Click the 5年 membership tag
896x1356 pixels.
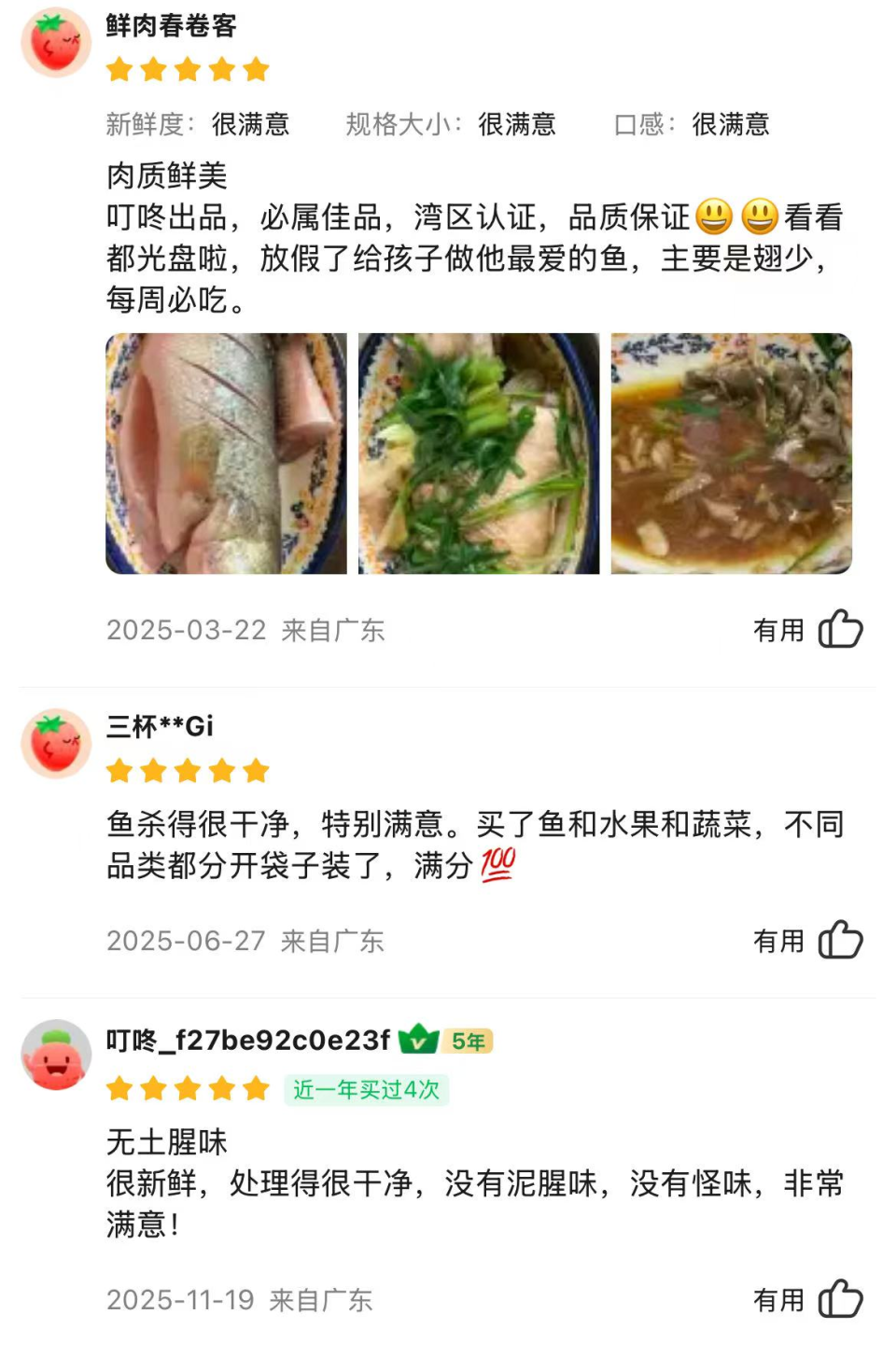[x=465, y=1039]
